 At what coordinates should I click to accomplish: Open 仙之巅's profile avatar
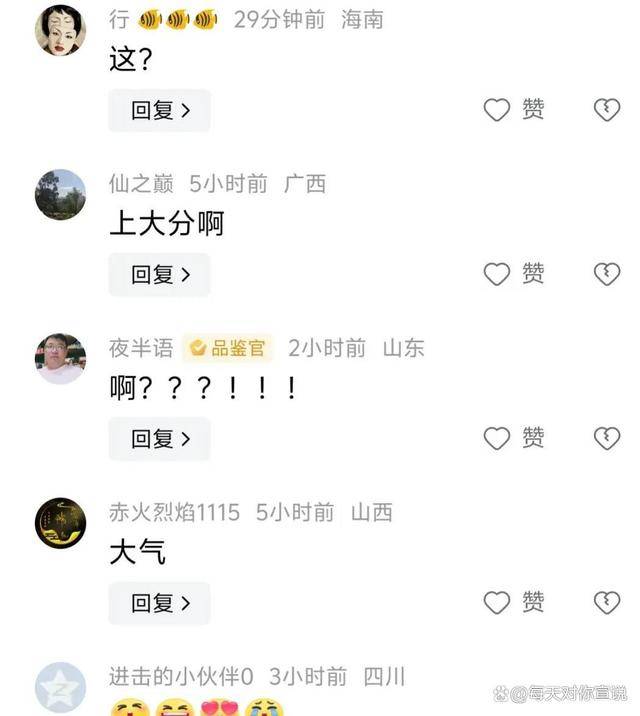(x=60, y=195)
